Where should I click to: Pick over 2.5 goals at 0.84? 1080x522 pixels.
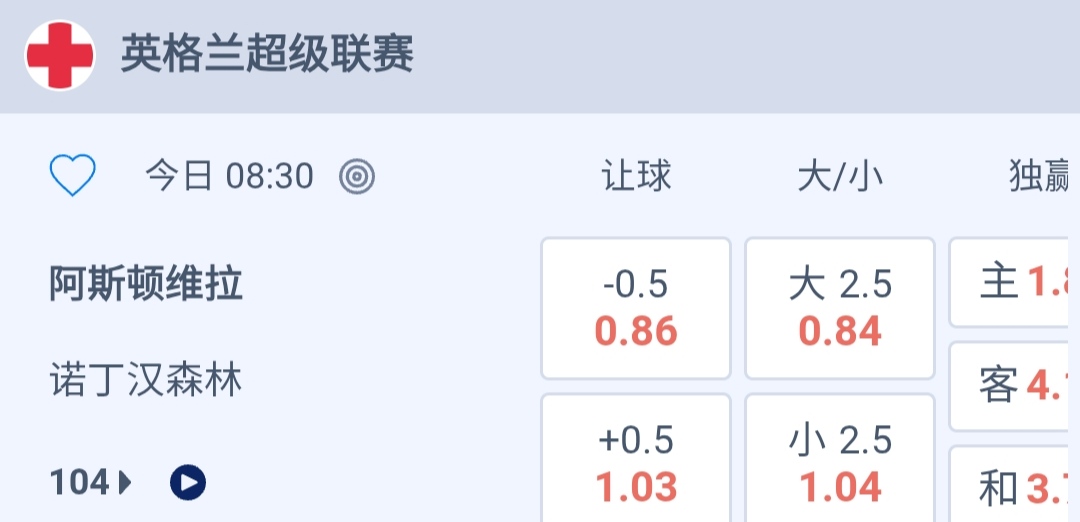(840, 308)
